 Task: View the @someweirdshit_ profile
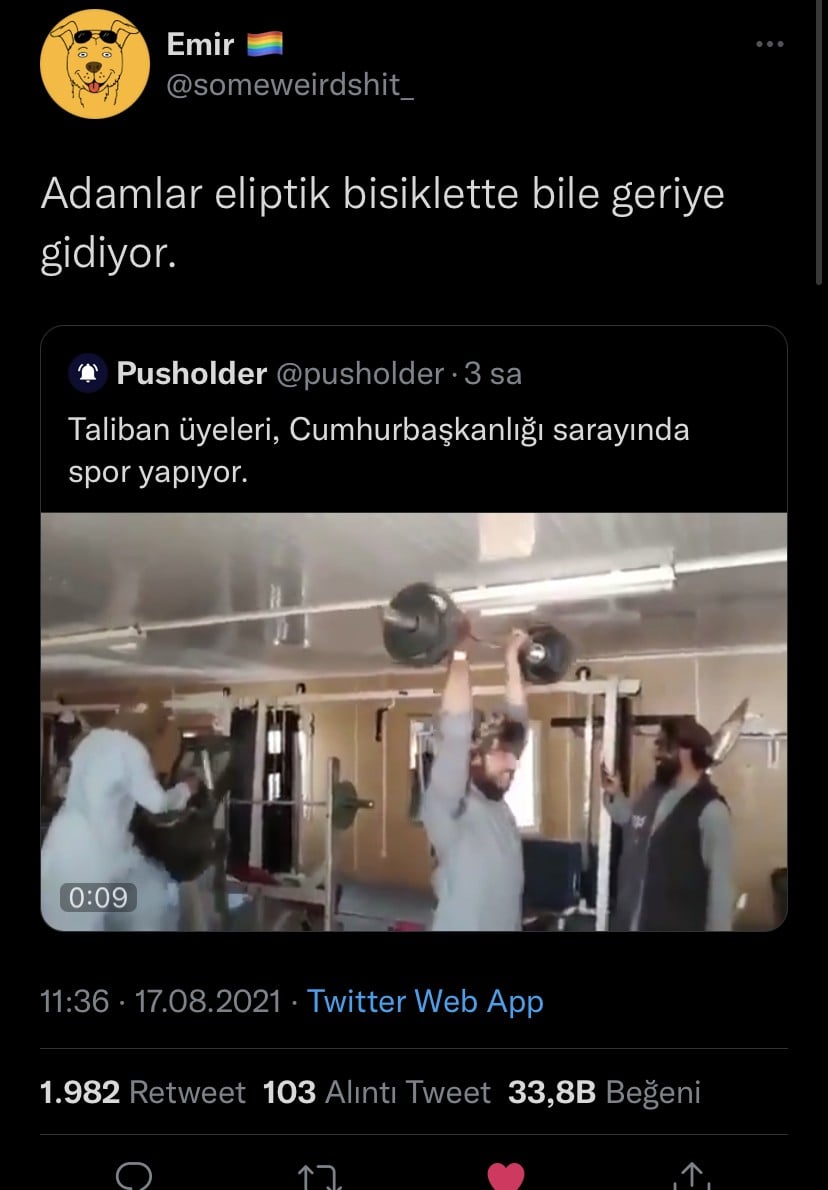pos(289,87)
